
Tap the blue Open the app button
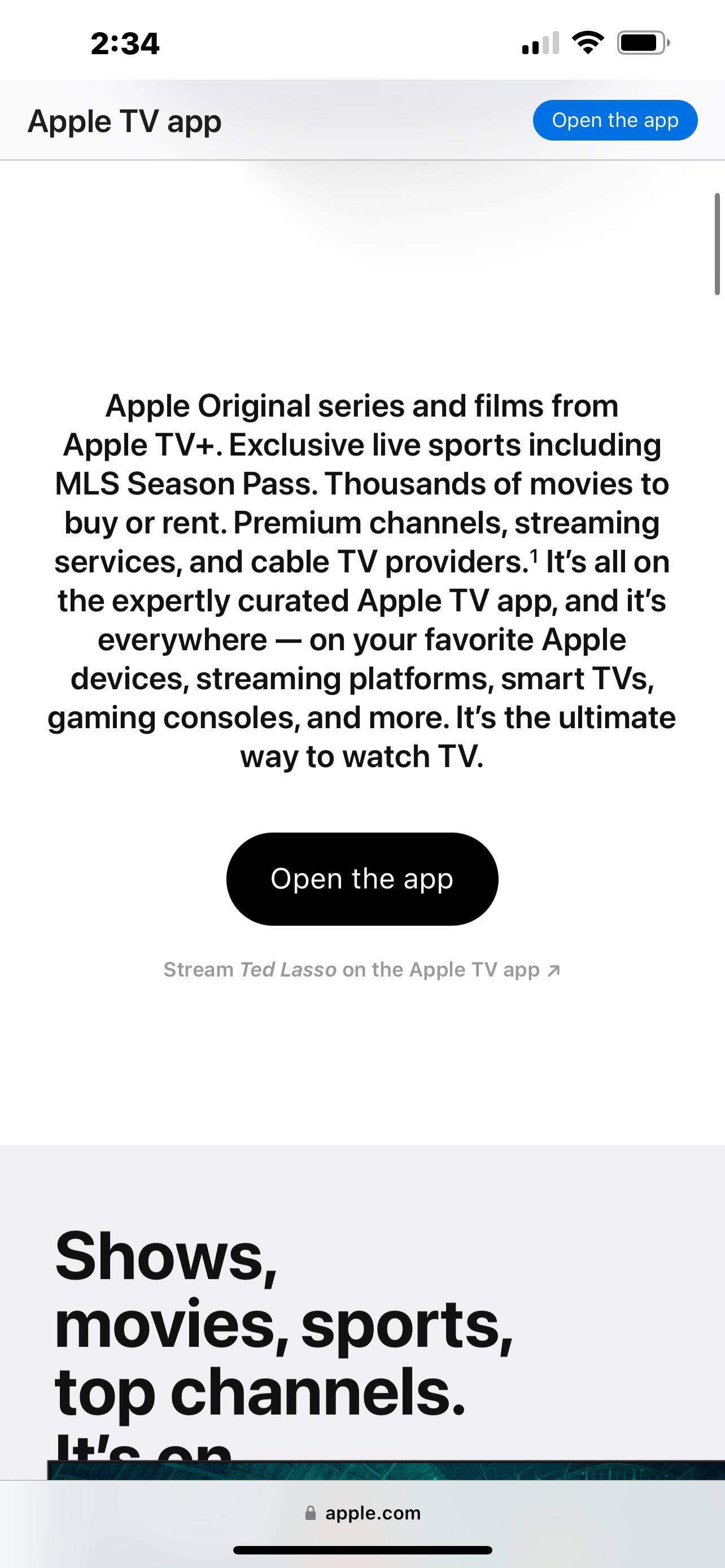tap(615, 121)
